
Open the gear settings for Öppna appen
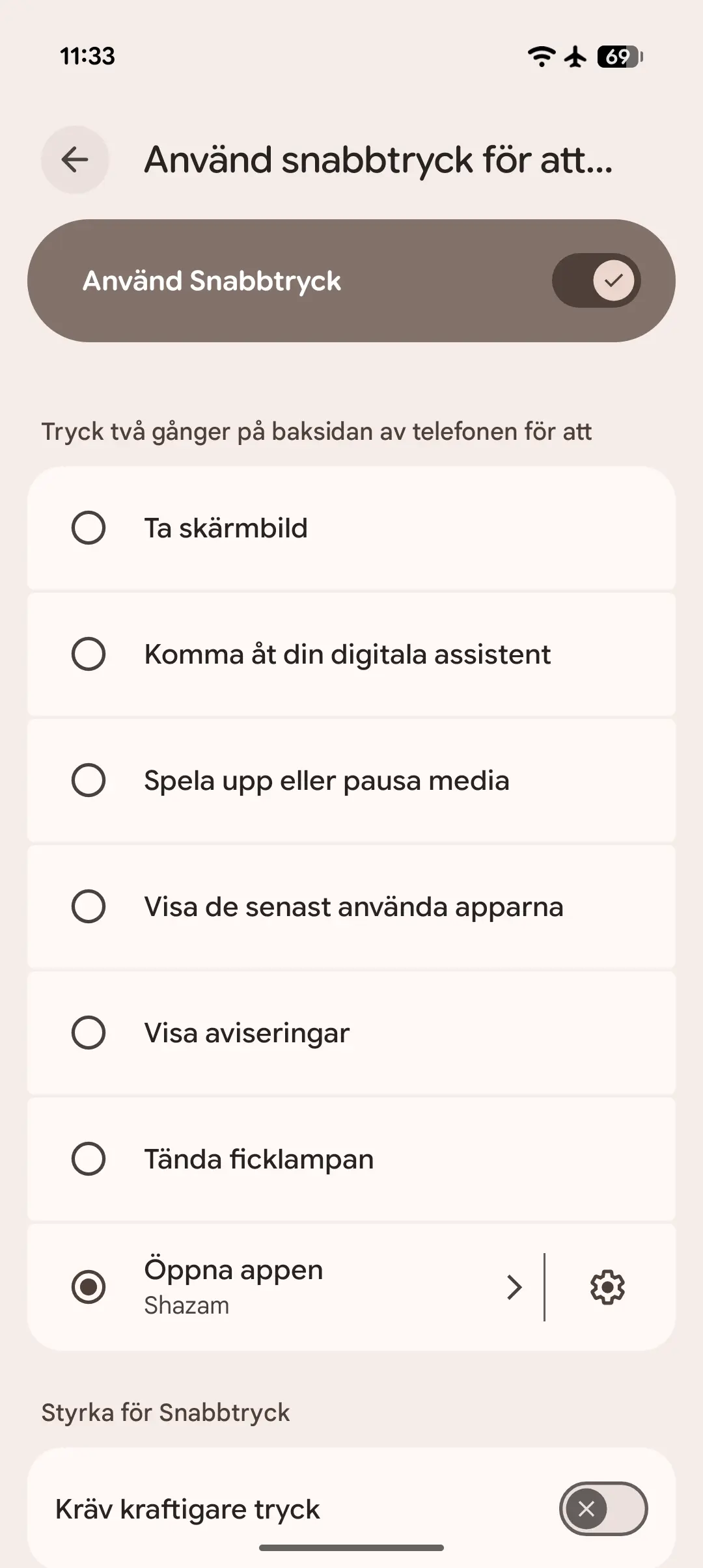click(x=607, y=1286)
